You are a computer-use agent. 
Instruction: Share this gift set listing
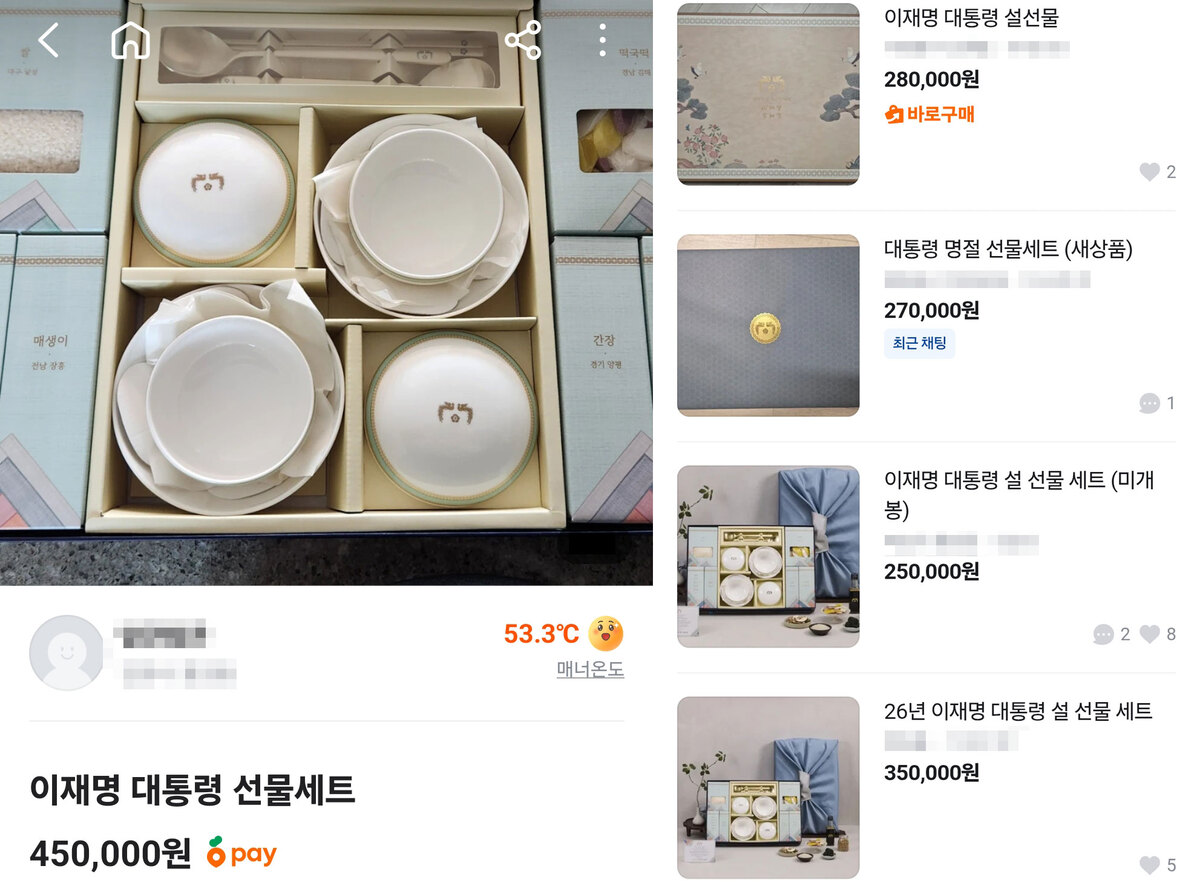tap(522, 40)
